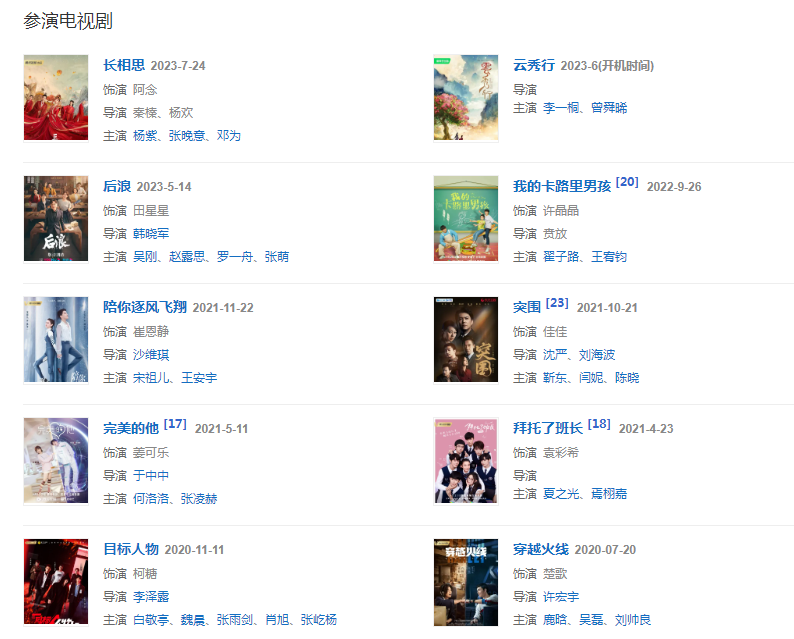Image resolution: width=794 pixels, height=639 pixels.
Task: View actor 靳东's page
Action: [555, 378]
